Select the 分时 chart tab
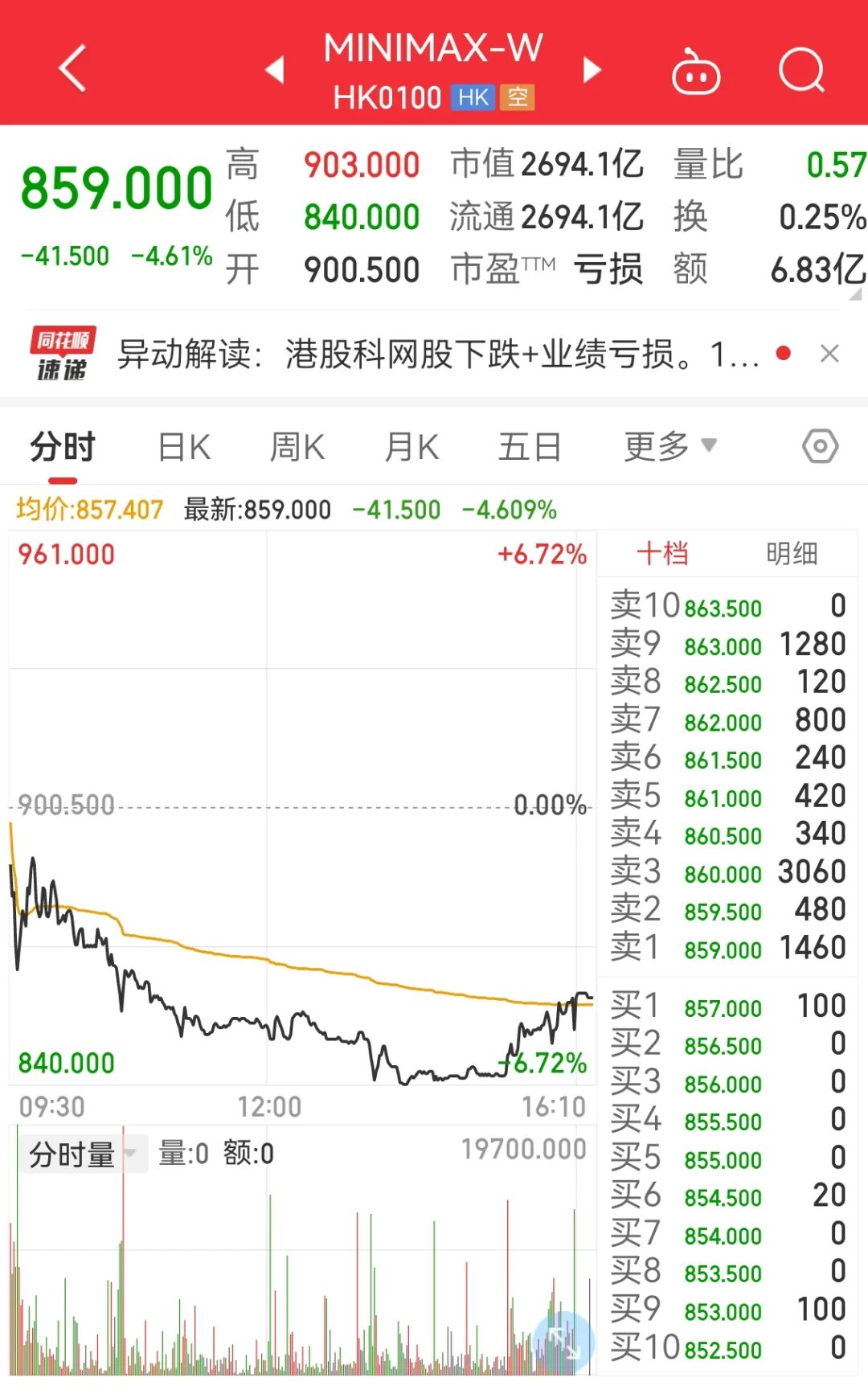Viewport: 868px width, 1394px height. tap(63, 447)
